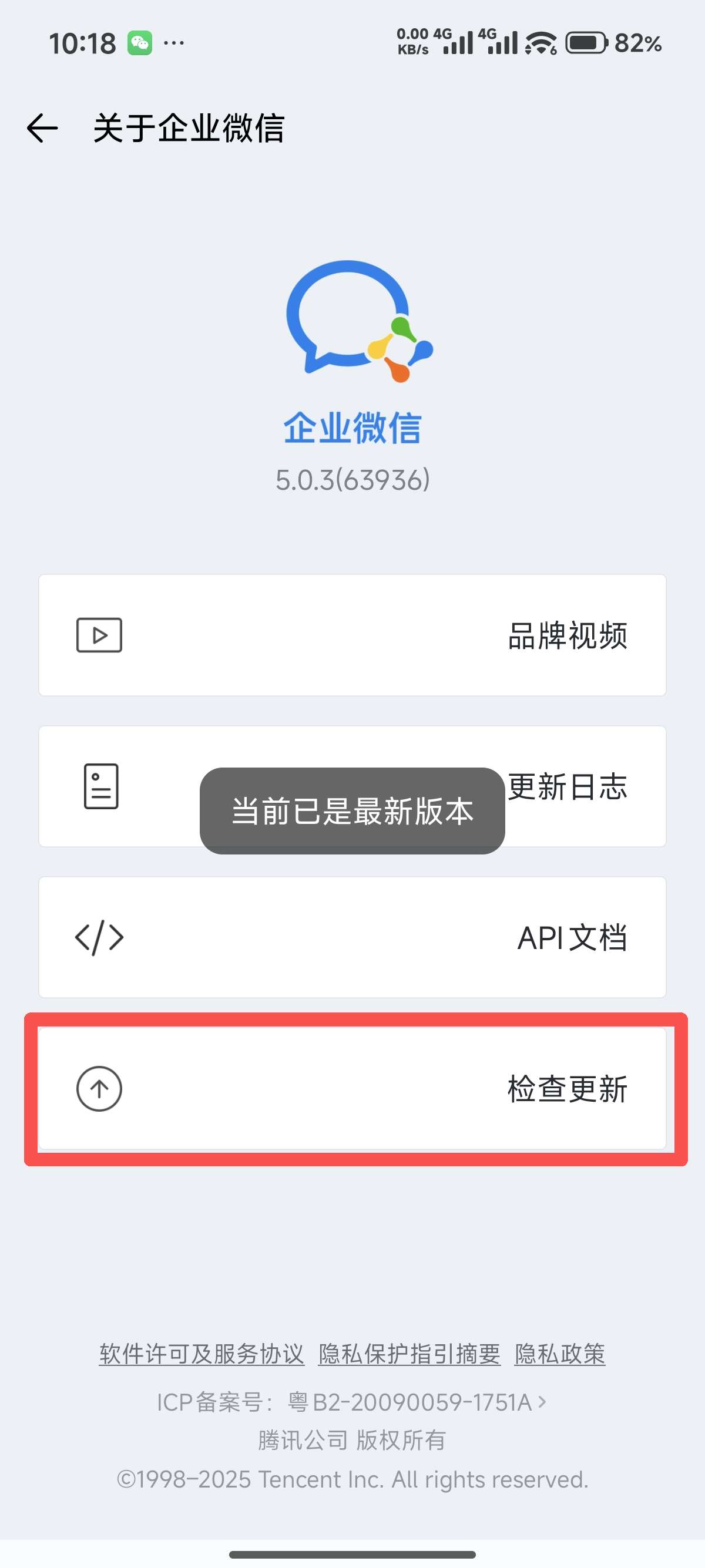Viewport: 705px width, 1568px height.
Task: Open the 软件许可及服务协议 link
Action: click(x=202, y=1354)
